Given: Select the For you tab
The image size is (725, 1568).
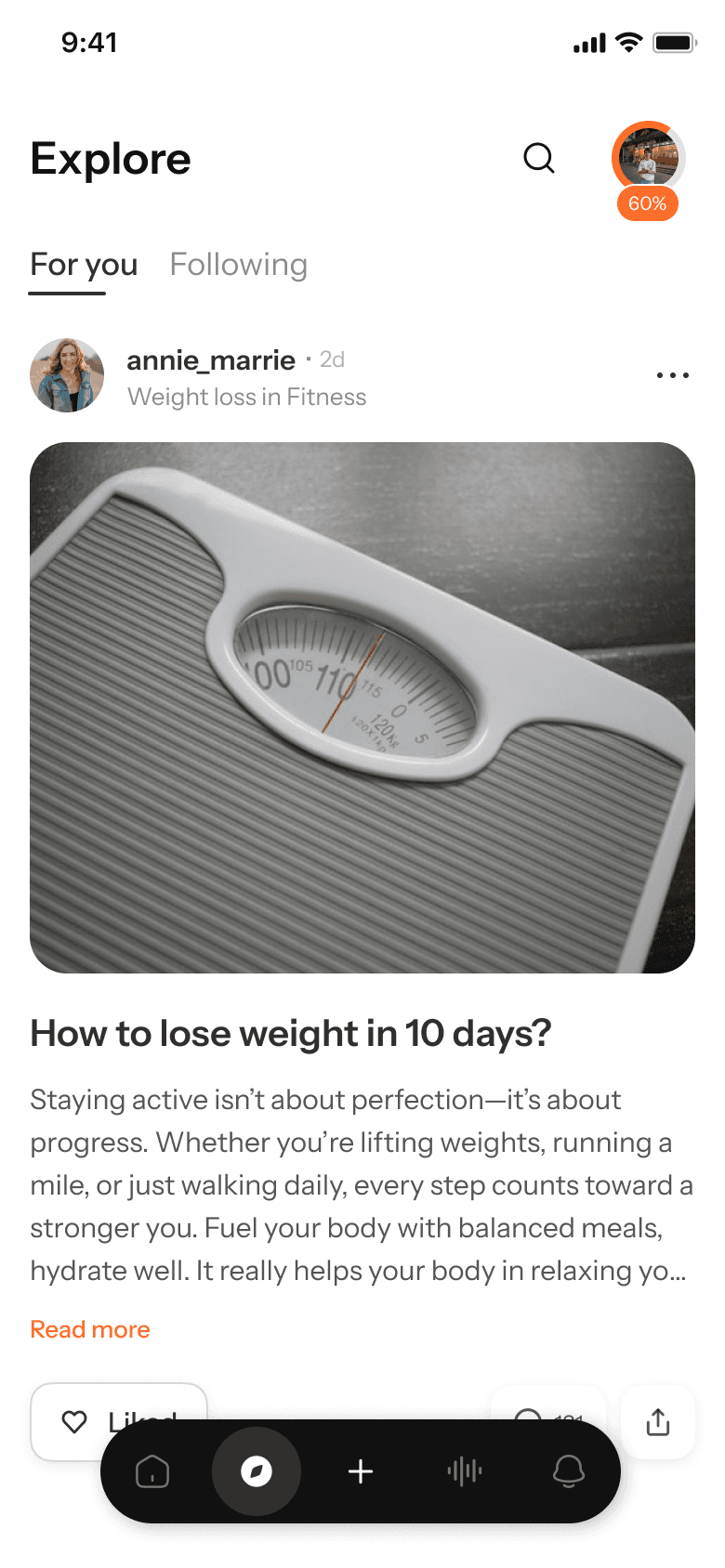Looking at the screenshot, I should (84, 265).
